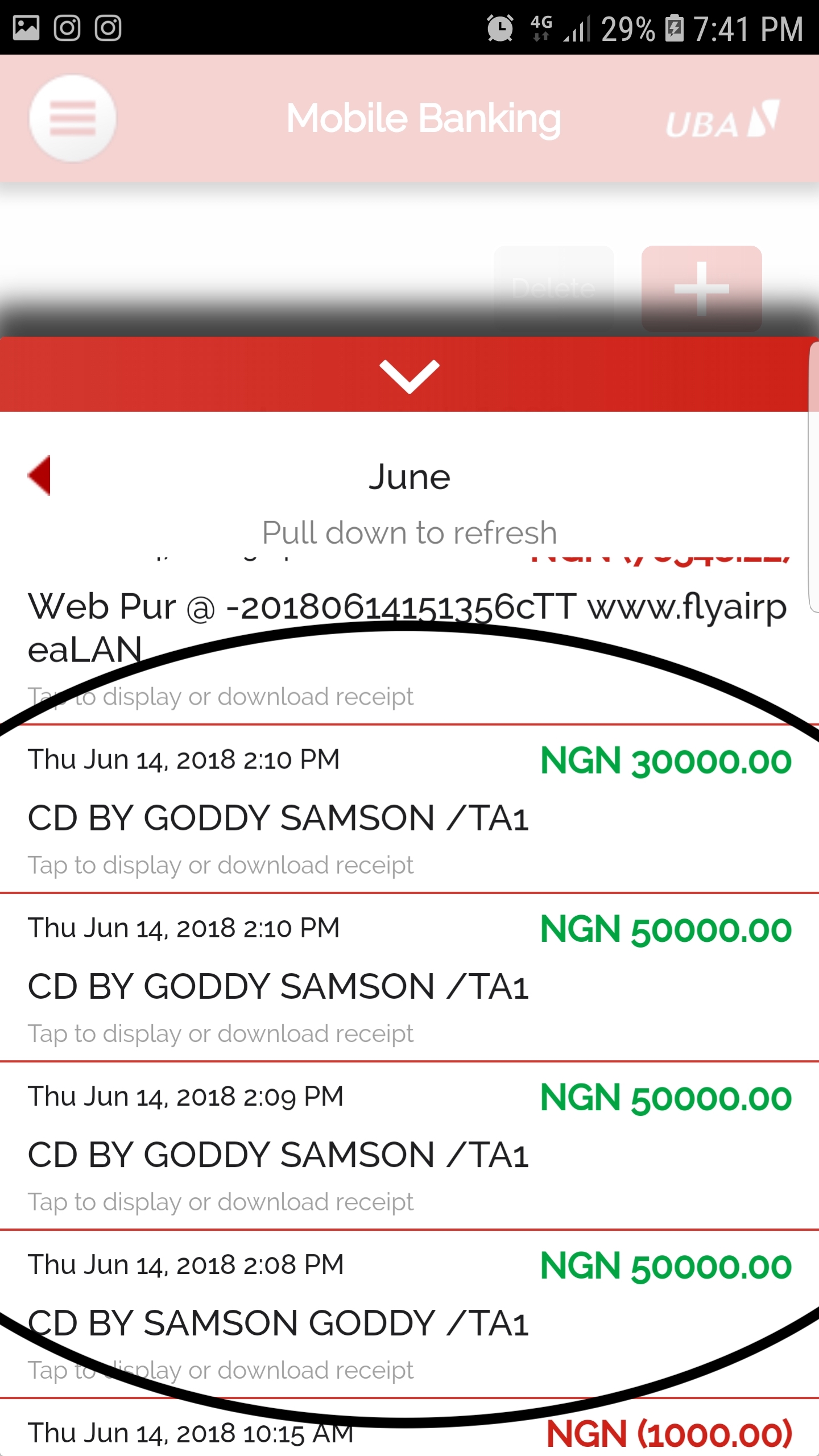
Task: Tap the plus add button
Action: pos(701,288)
